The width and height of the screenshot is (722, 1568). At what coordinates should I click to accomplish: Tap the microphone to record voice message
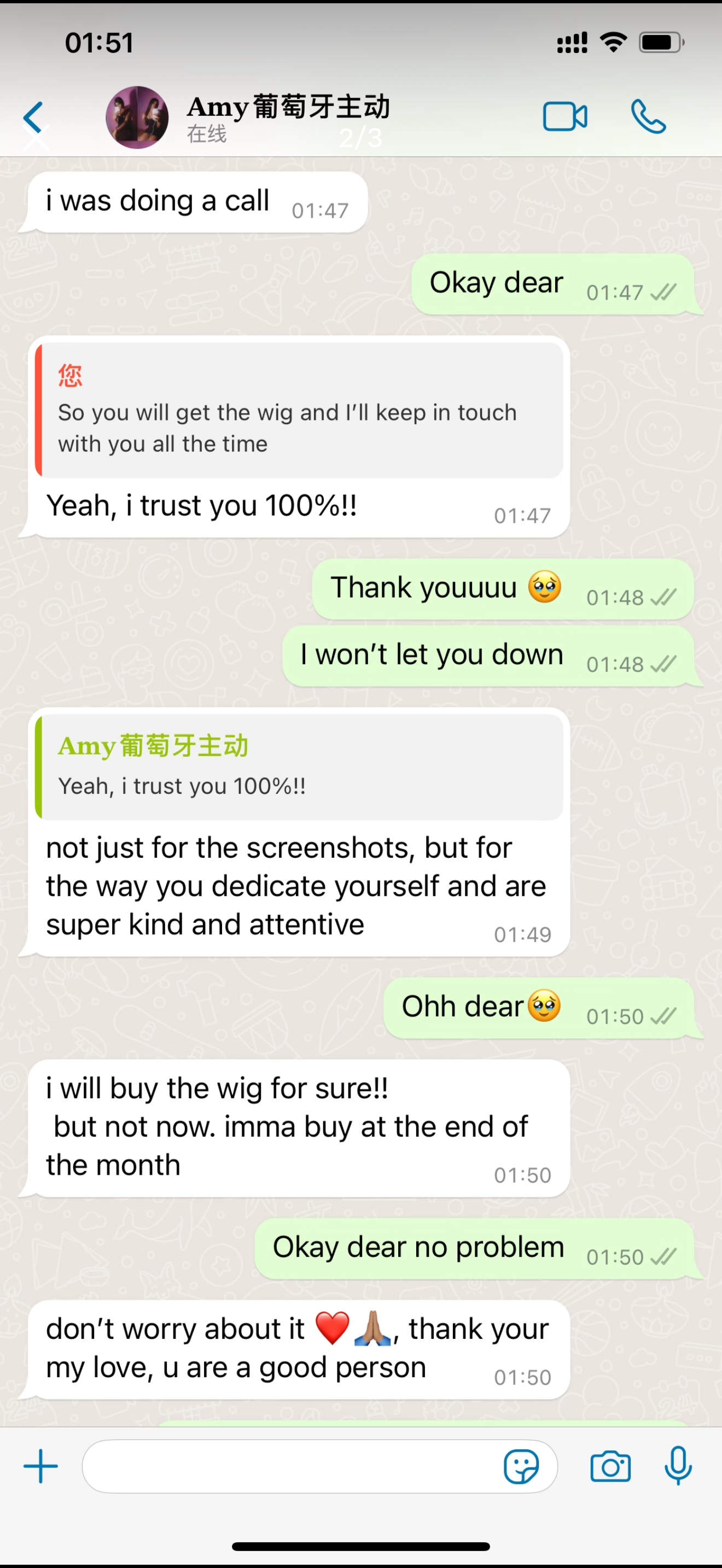(x=678, y=1466)
